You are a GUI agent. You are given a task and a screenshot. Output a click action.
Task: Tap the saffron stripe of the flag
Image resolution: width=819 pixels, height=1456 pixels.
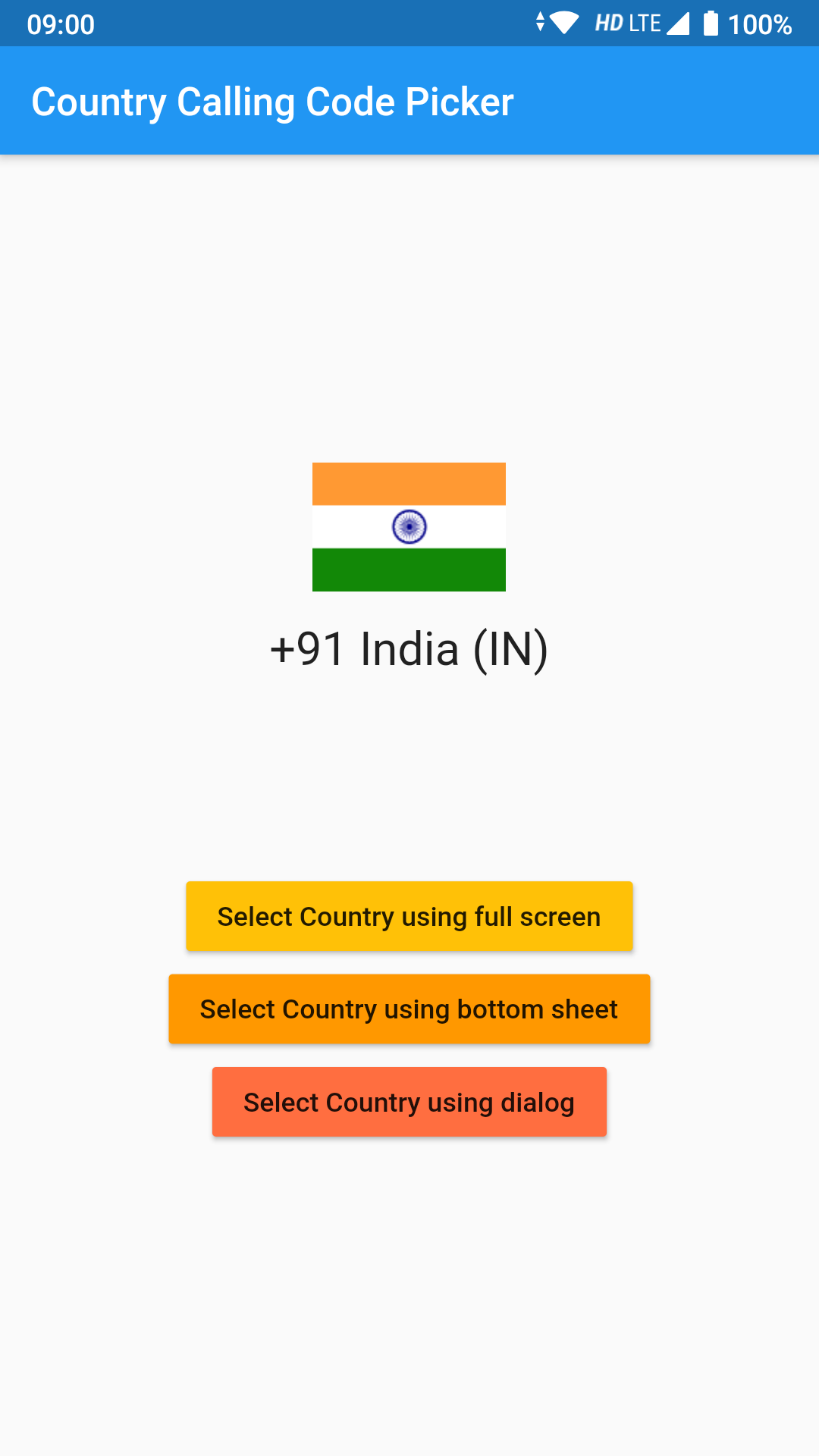tap(409, 484)
